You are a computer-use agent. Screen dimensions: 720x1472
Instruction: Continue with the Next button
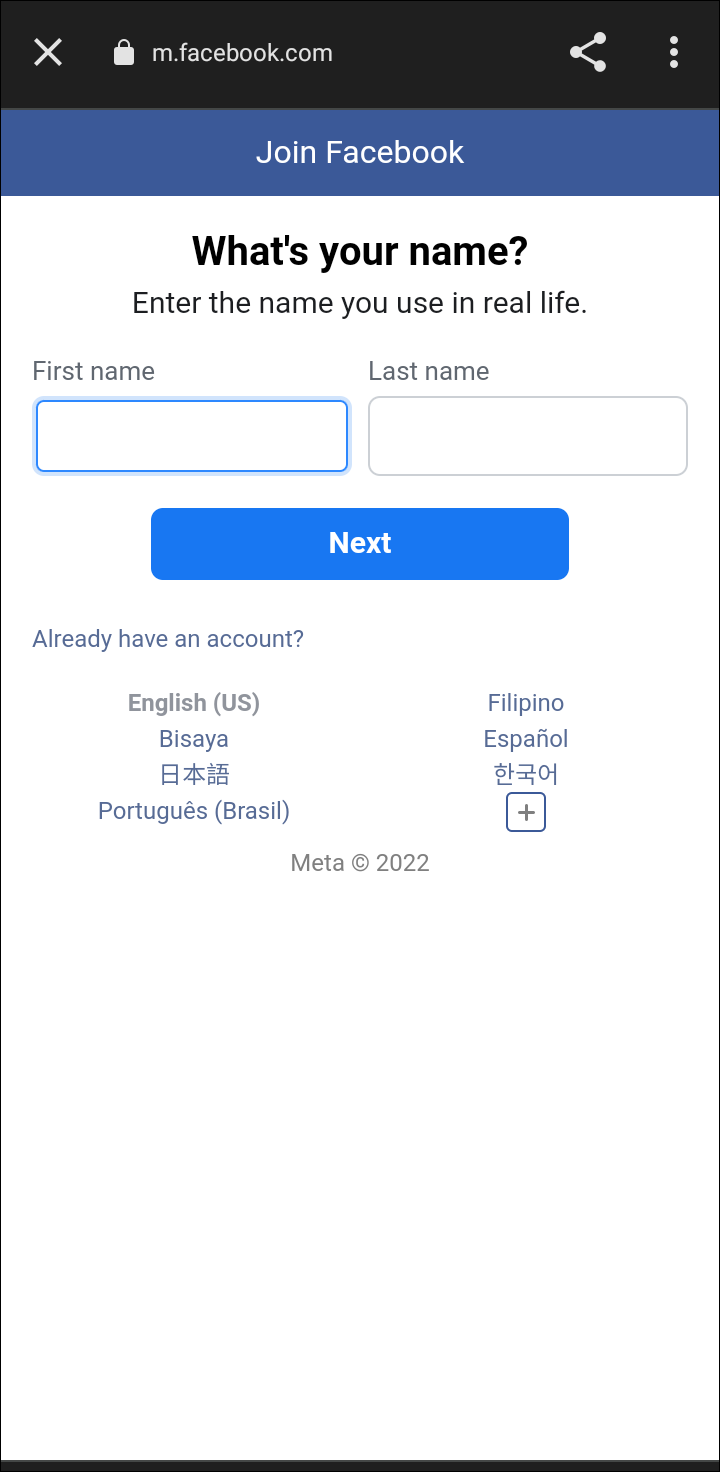[x=360, y=543]
